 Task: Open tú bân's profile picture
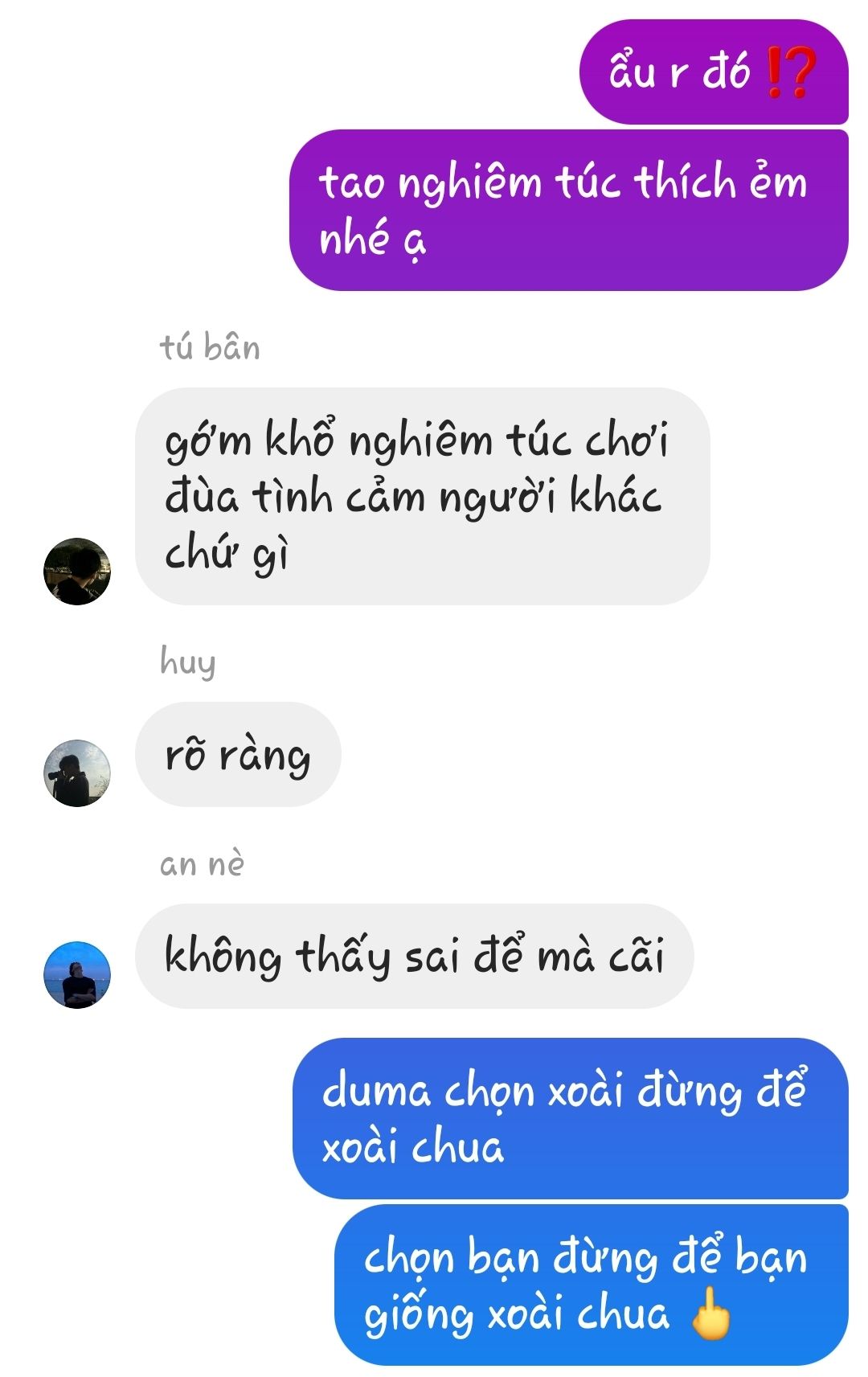(x=77, y=572)
